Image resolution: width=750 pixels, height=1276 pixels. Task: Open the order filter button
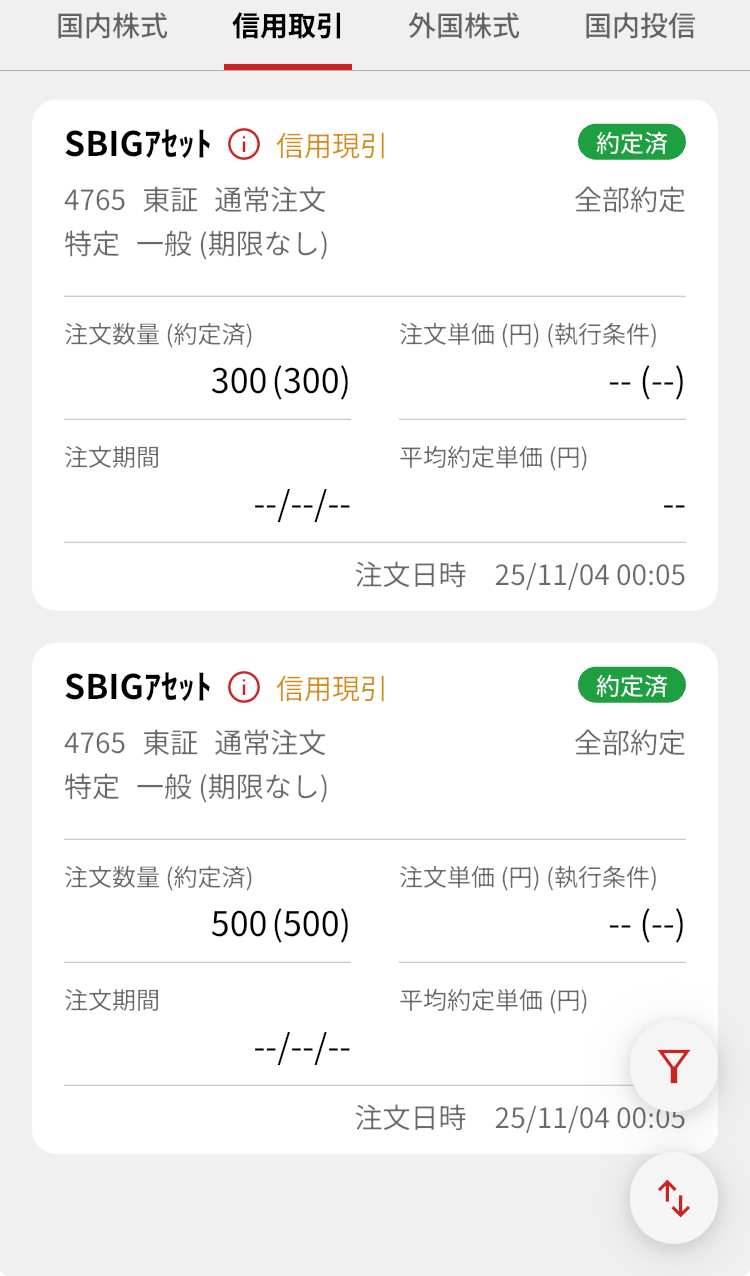point(674,1066)
